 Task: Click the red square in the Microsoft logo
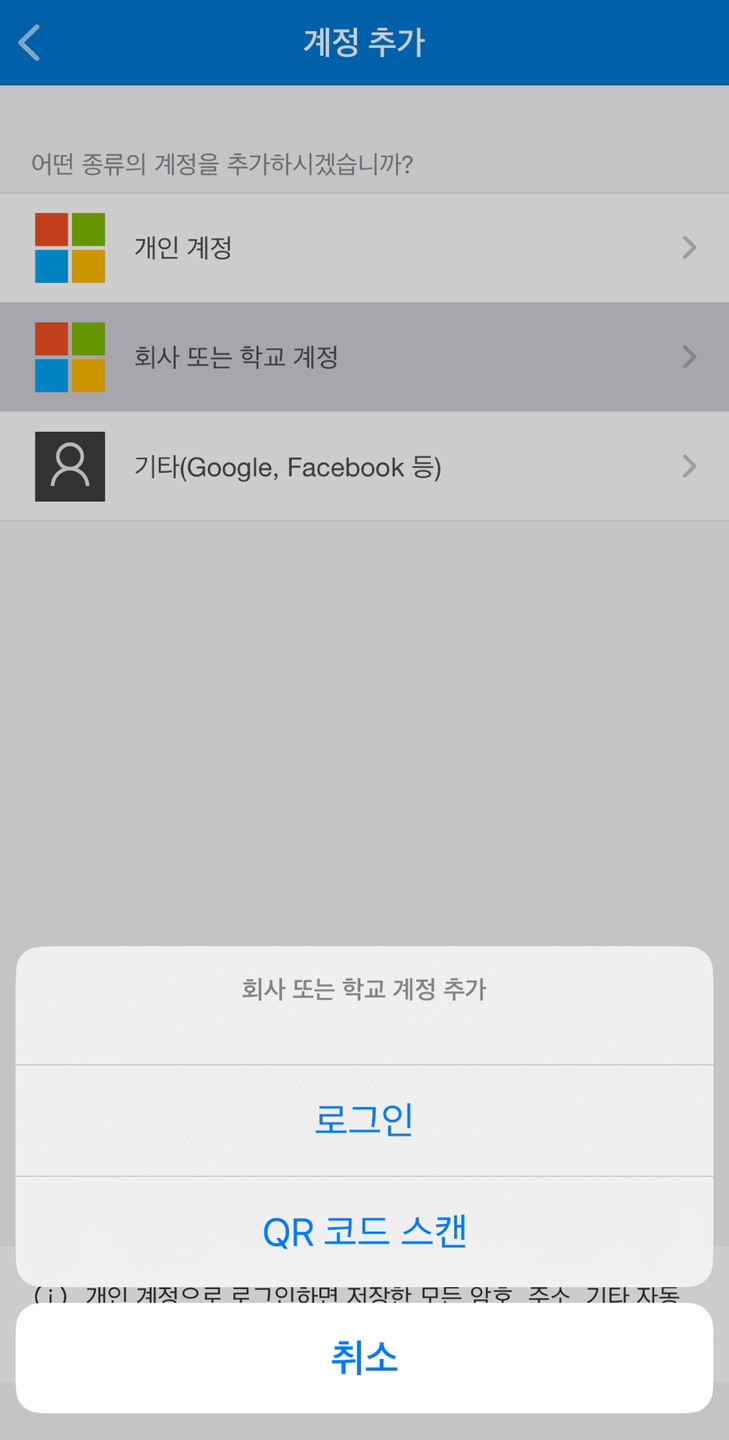(x=54, y=230)
